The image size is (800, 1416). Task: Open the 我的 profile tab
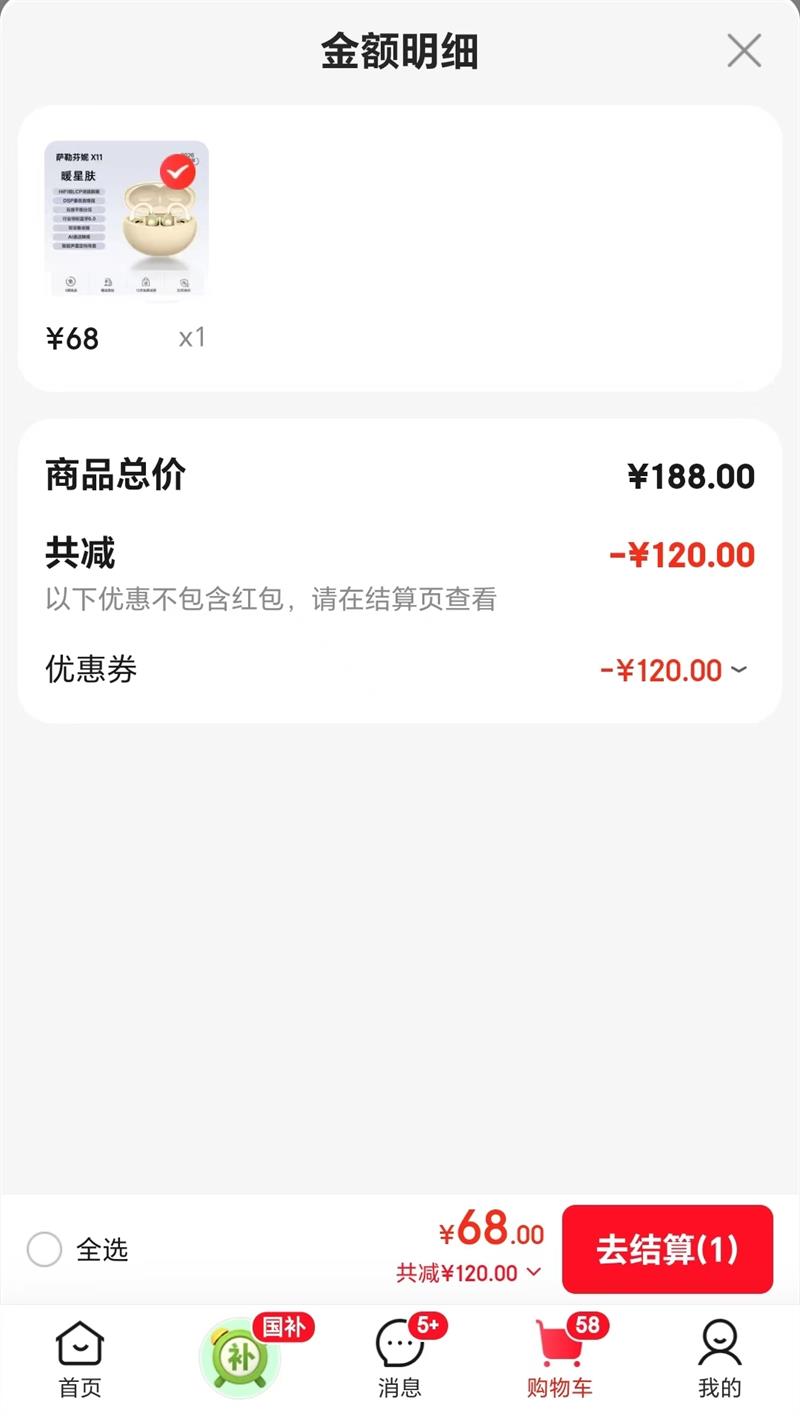pos(719,1358)
